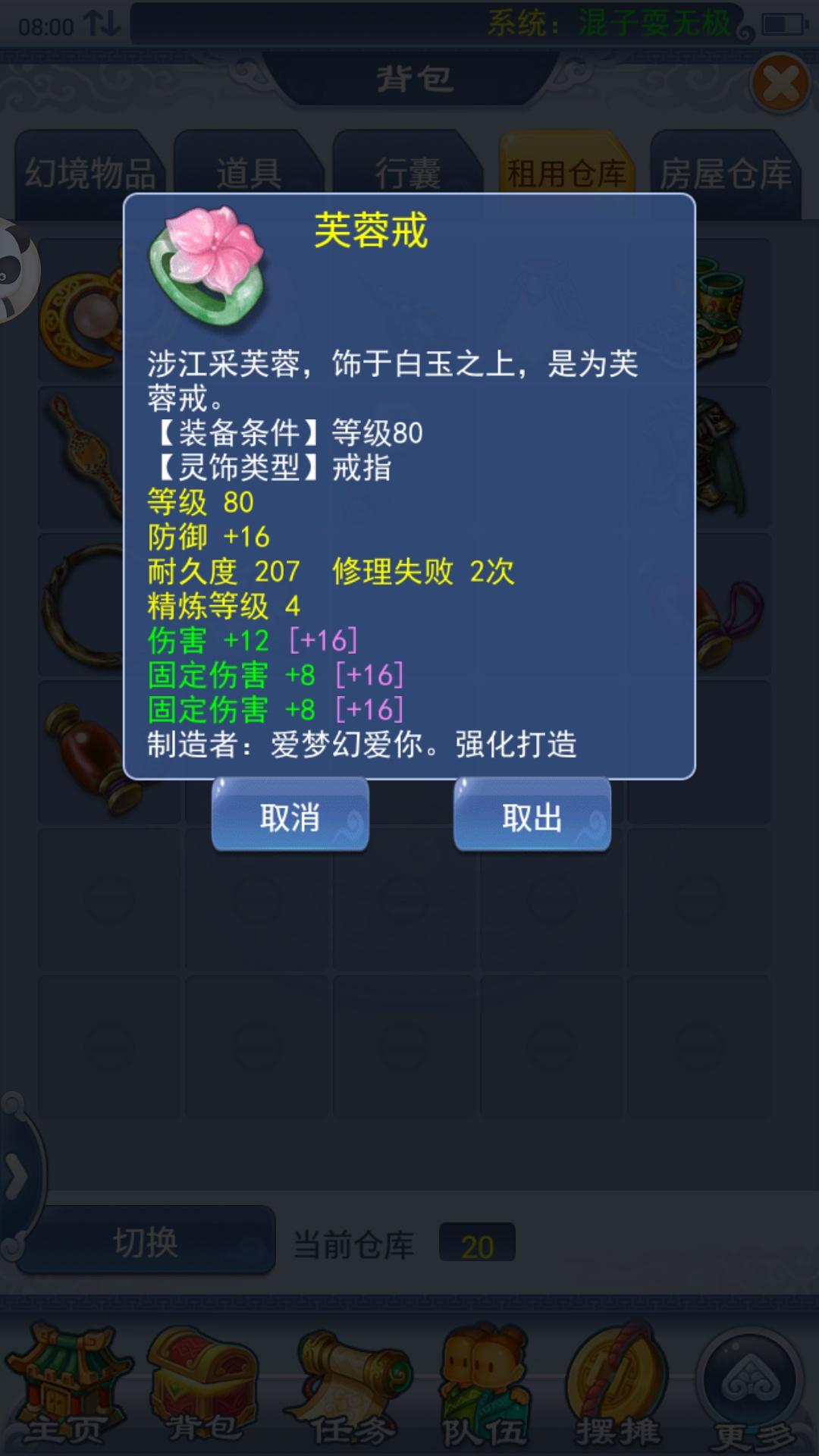819x1456 pixels.
Task: Close the 背包 window
Action: (780, 83)
